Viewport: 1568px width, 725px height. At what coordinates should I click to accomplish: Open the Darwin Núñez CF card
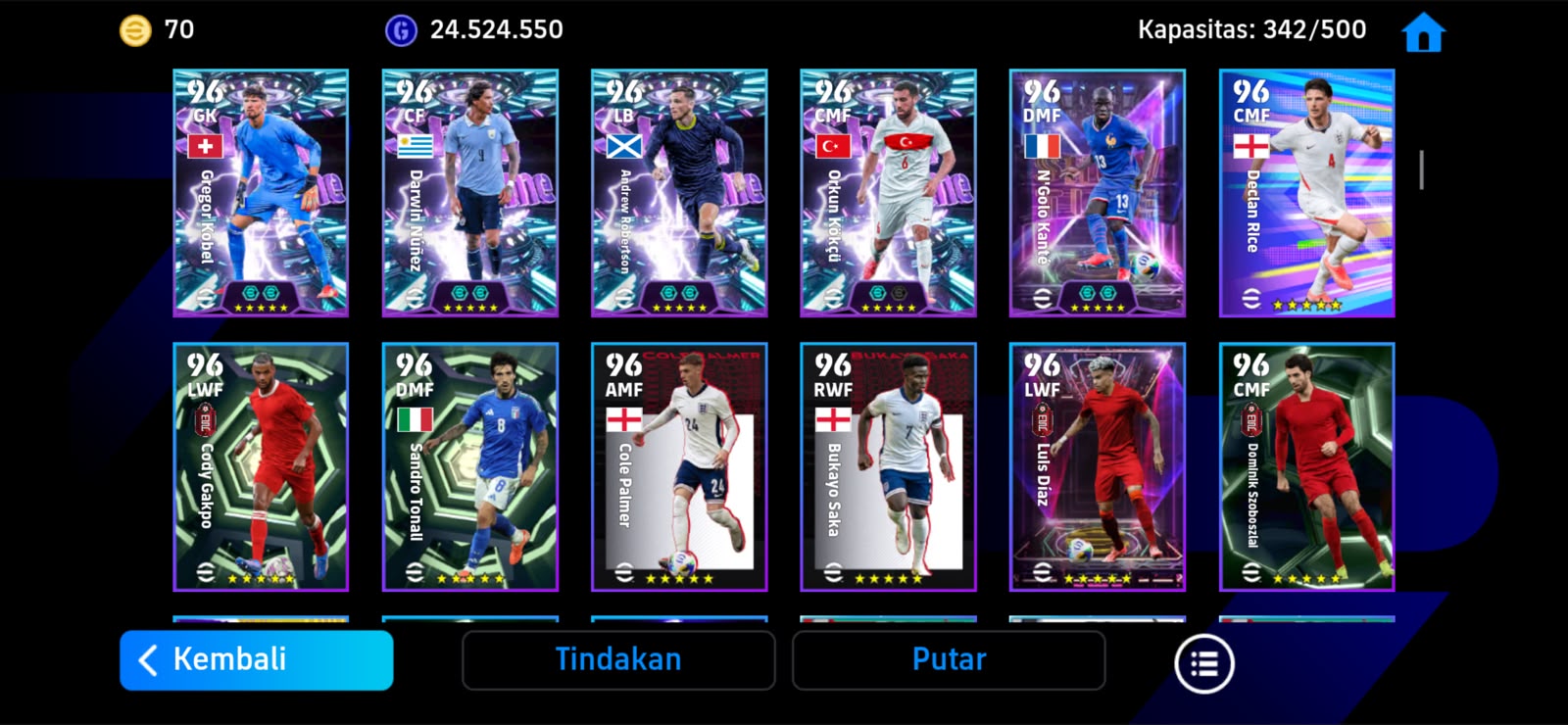point(470,193)
